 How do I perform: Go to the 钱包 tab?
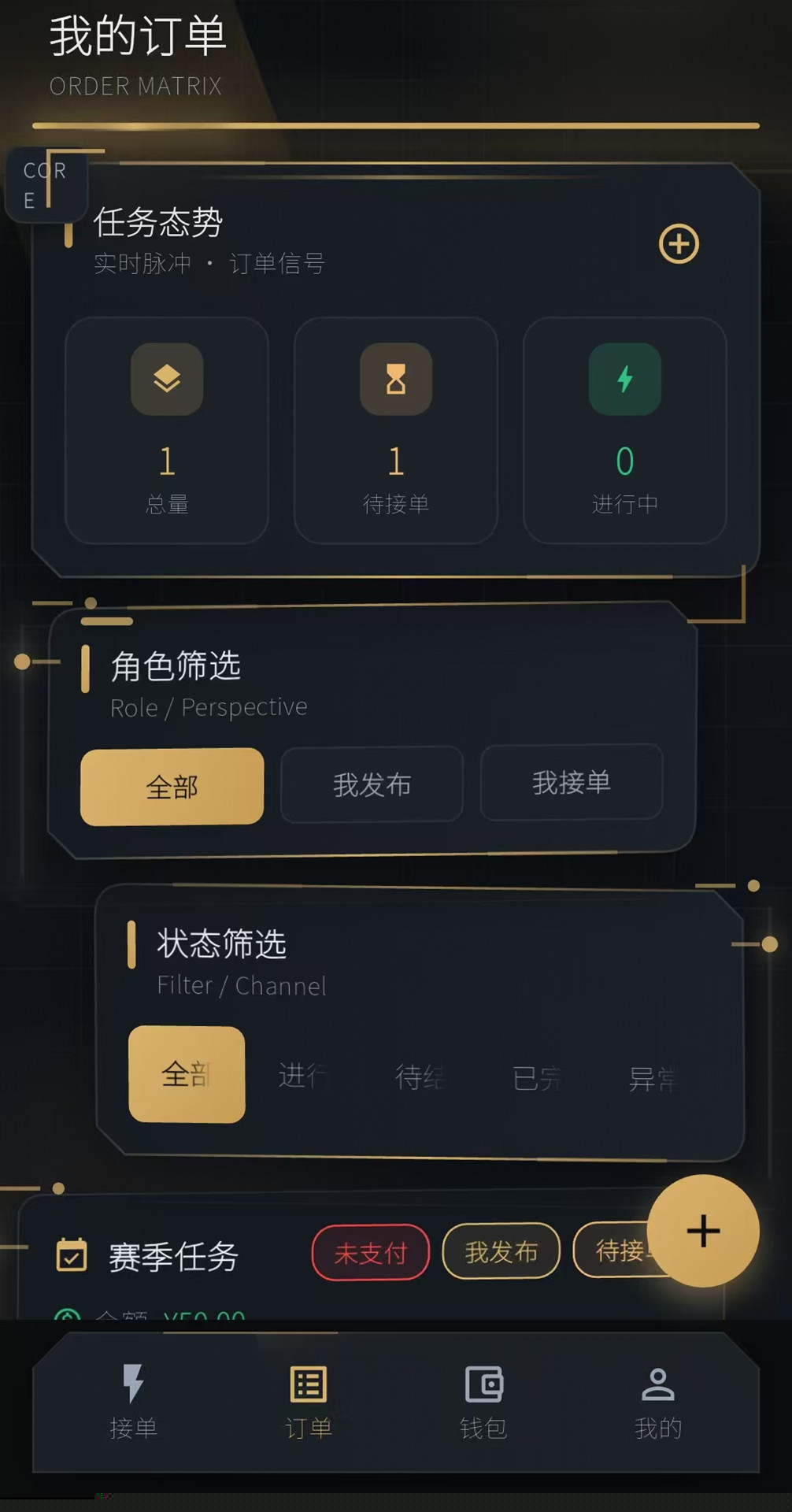click(x=483, y=1402)
